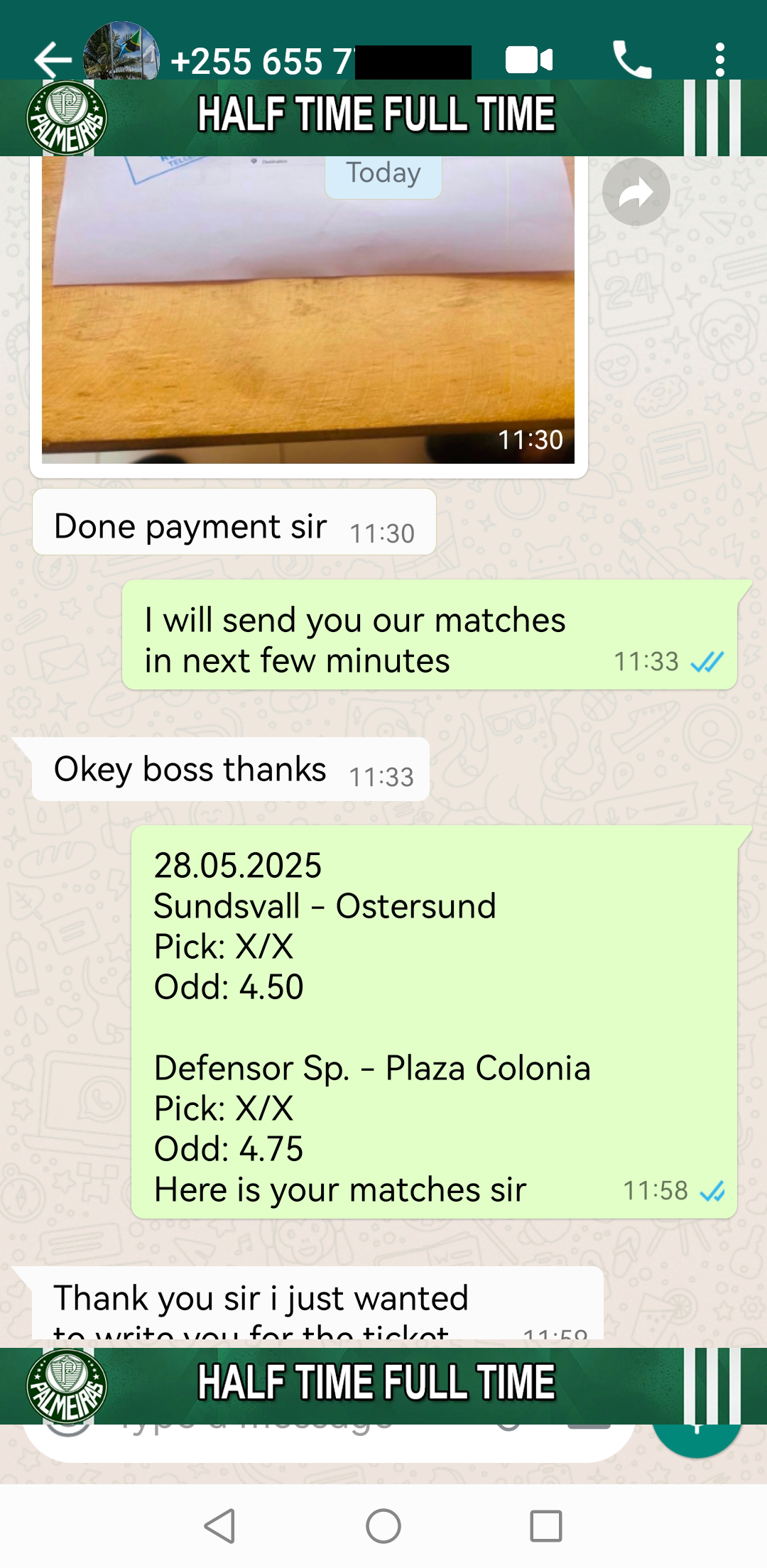
Task: Go back to the chats list
Action: 53,60
